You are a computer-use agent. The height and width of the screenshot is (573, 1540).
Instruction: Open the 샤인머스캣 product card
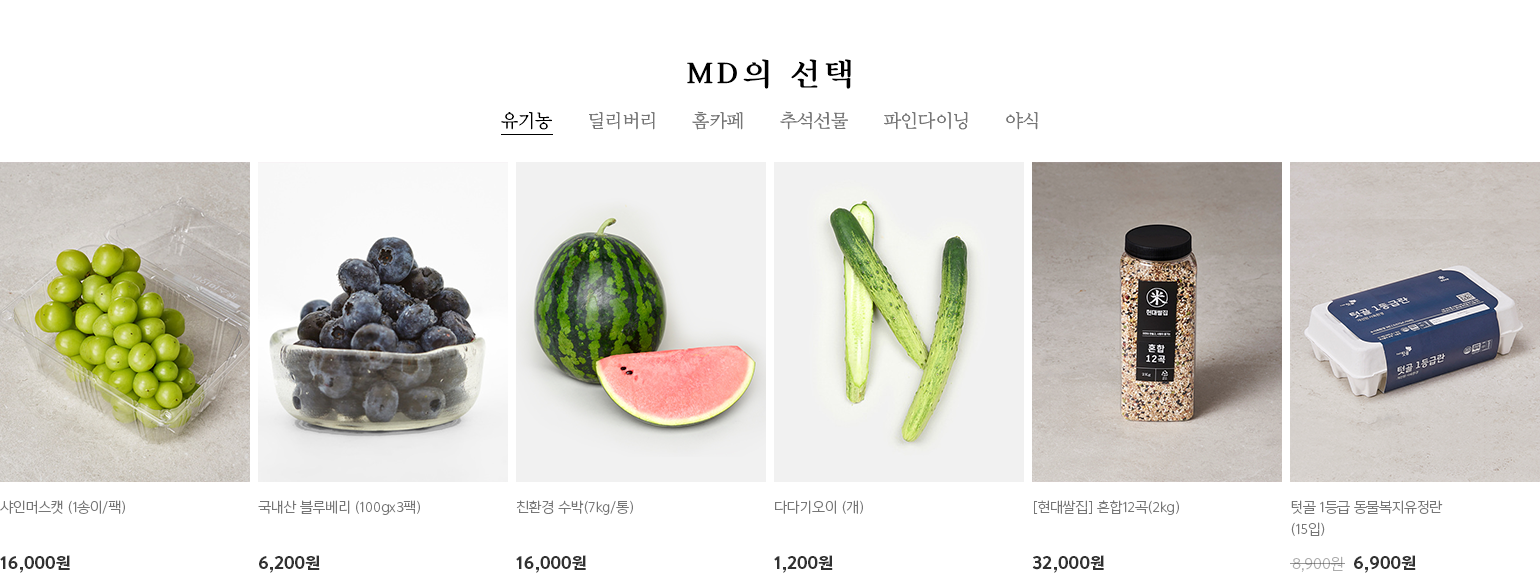click(x=122, y=322)
